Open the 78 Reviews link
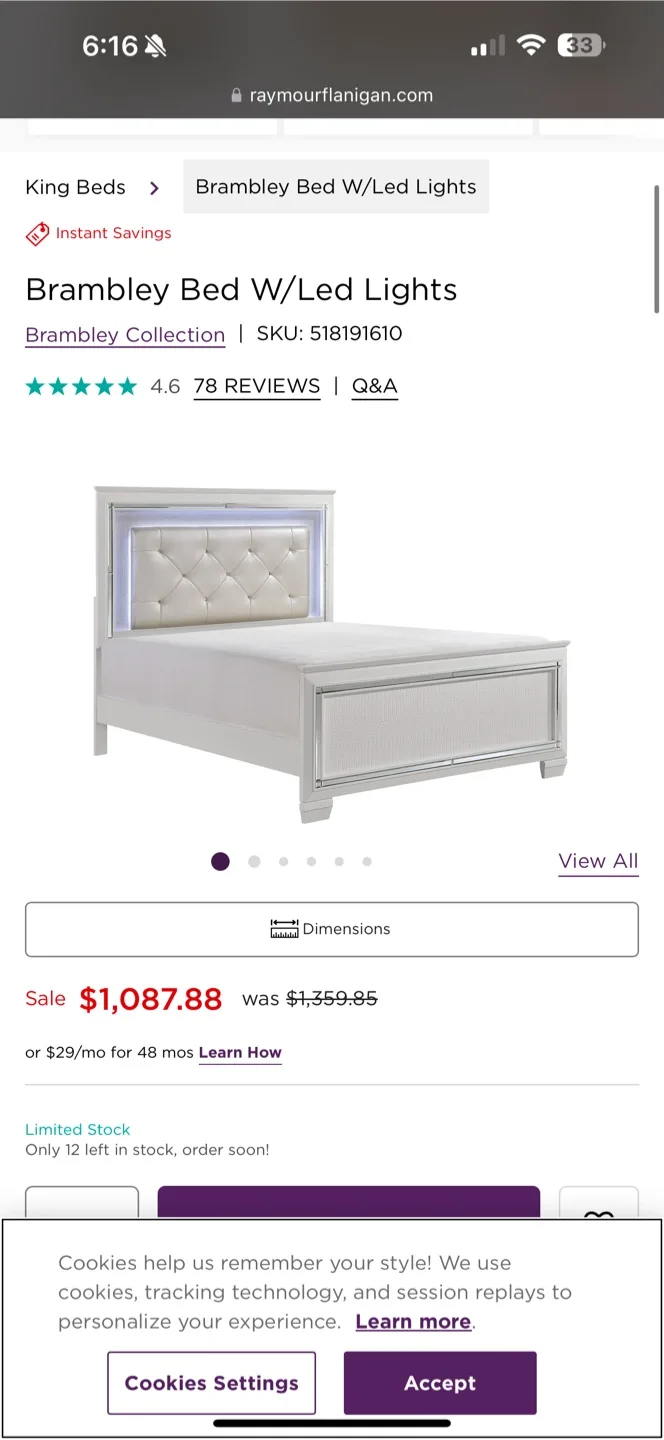This screenshot has width=664, height=1440. point(256,386)
